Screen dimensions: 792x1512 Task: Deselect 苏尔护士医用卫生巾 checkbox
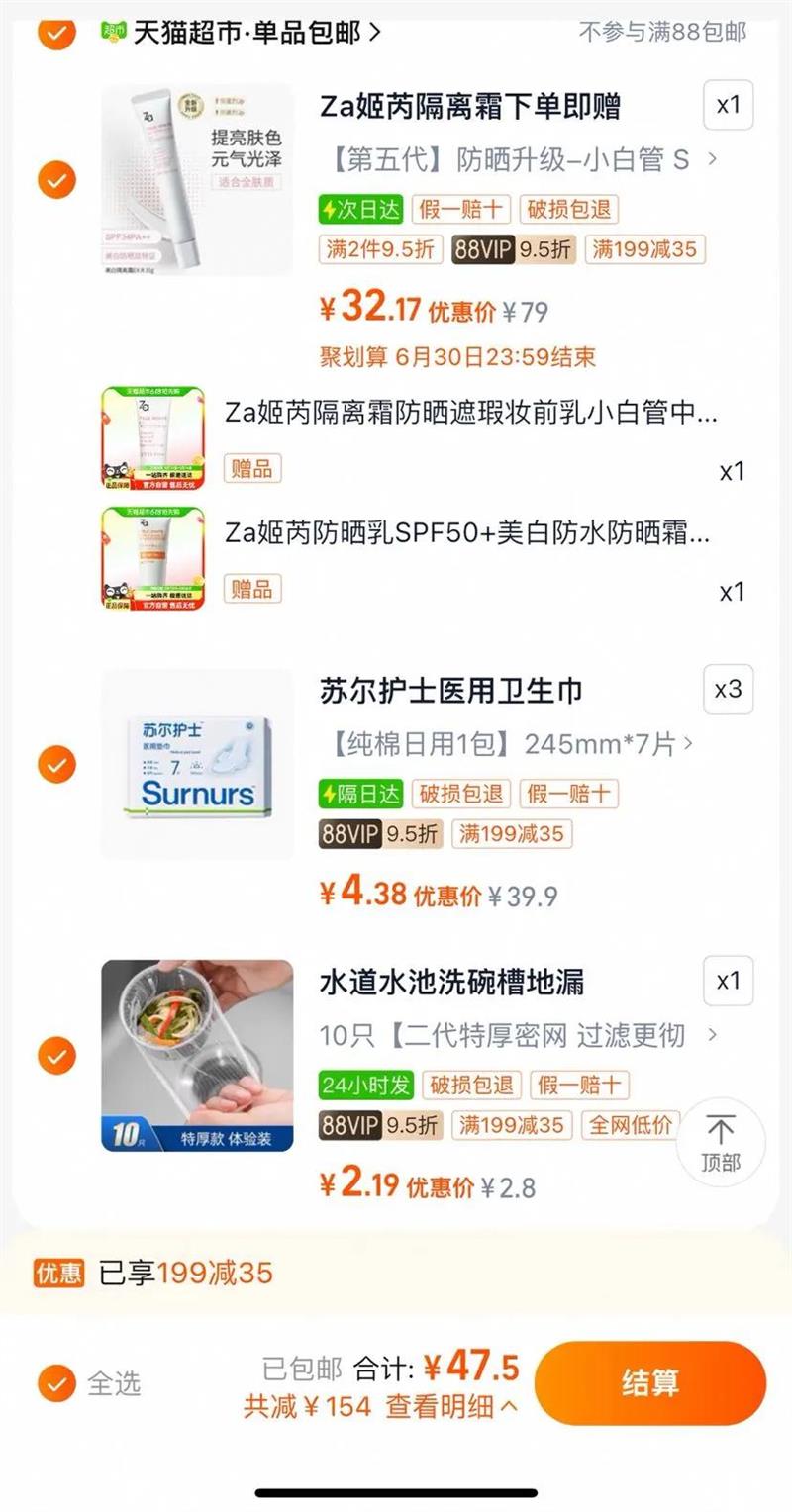(x=56, y=764)
